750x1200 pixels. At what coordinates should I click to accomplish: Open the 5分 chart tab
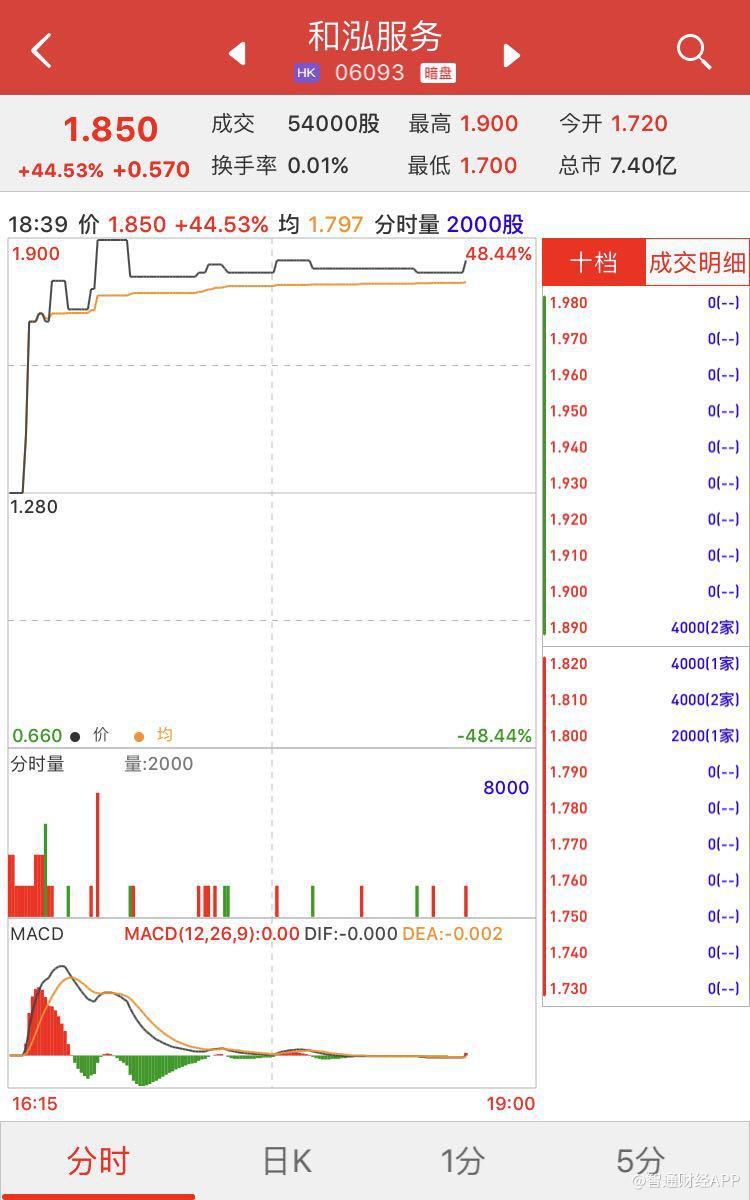point(640,1161)
